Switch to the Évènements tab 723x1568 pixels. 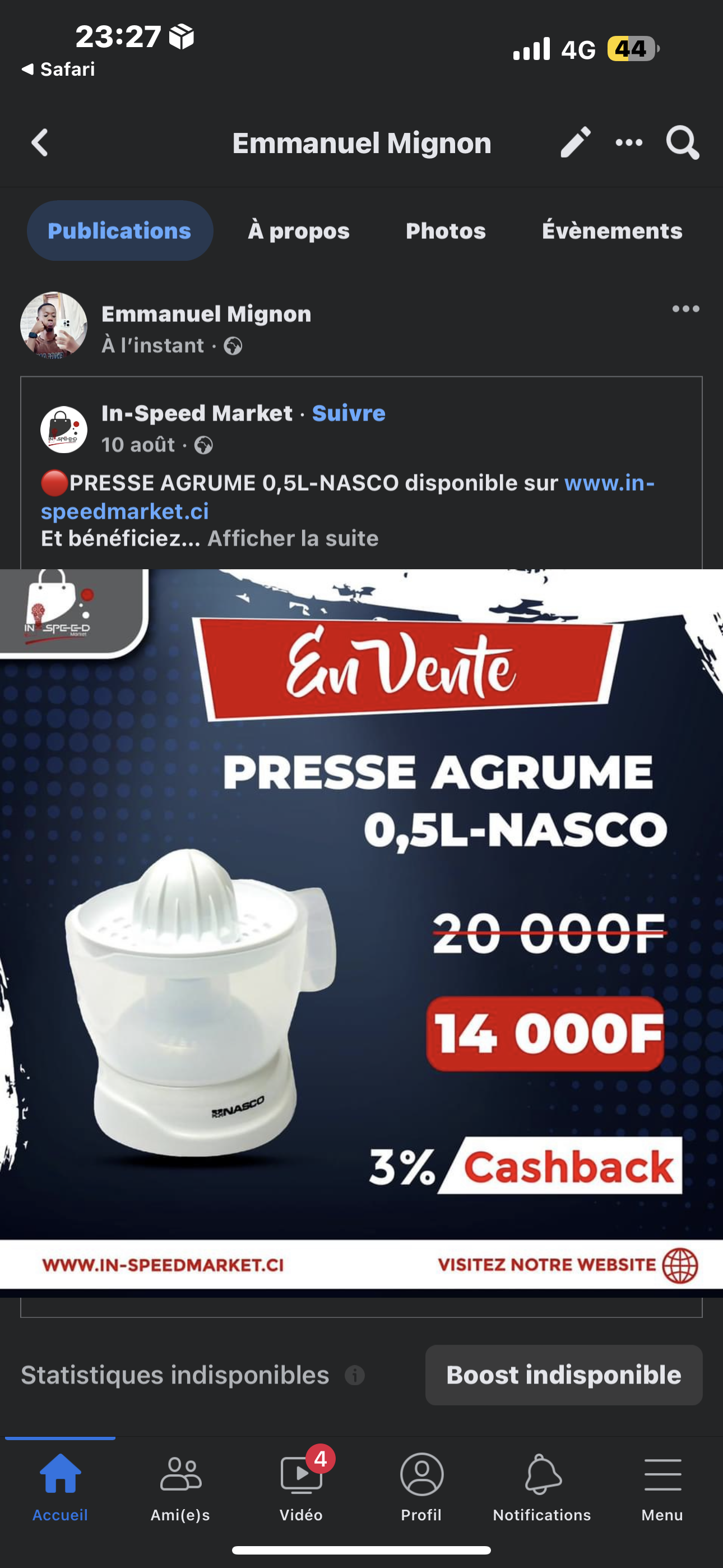611,230
